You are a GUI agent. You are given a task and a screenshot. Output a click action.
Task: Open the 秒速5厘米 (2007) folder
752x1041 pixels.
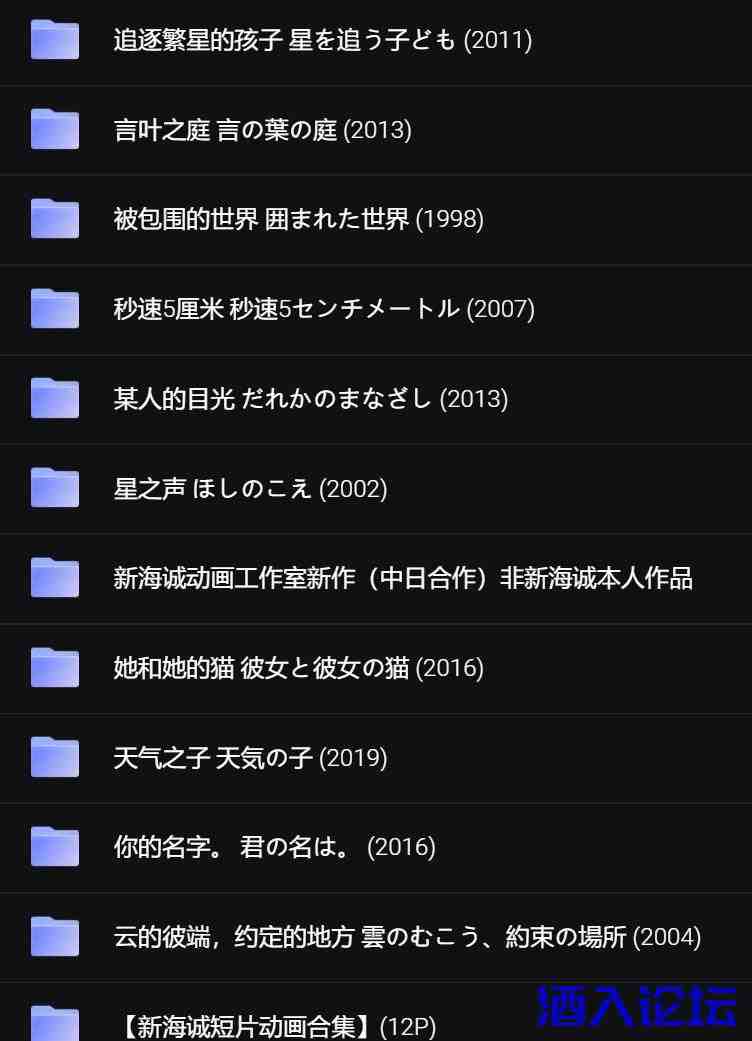point(324,309)
